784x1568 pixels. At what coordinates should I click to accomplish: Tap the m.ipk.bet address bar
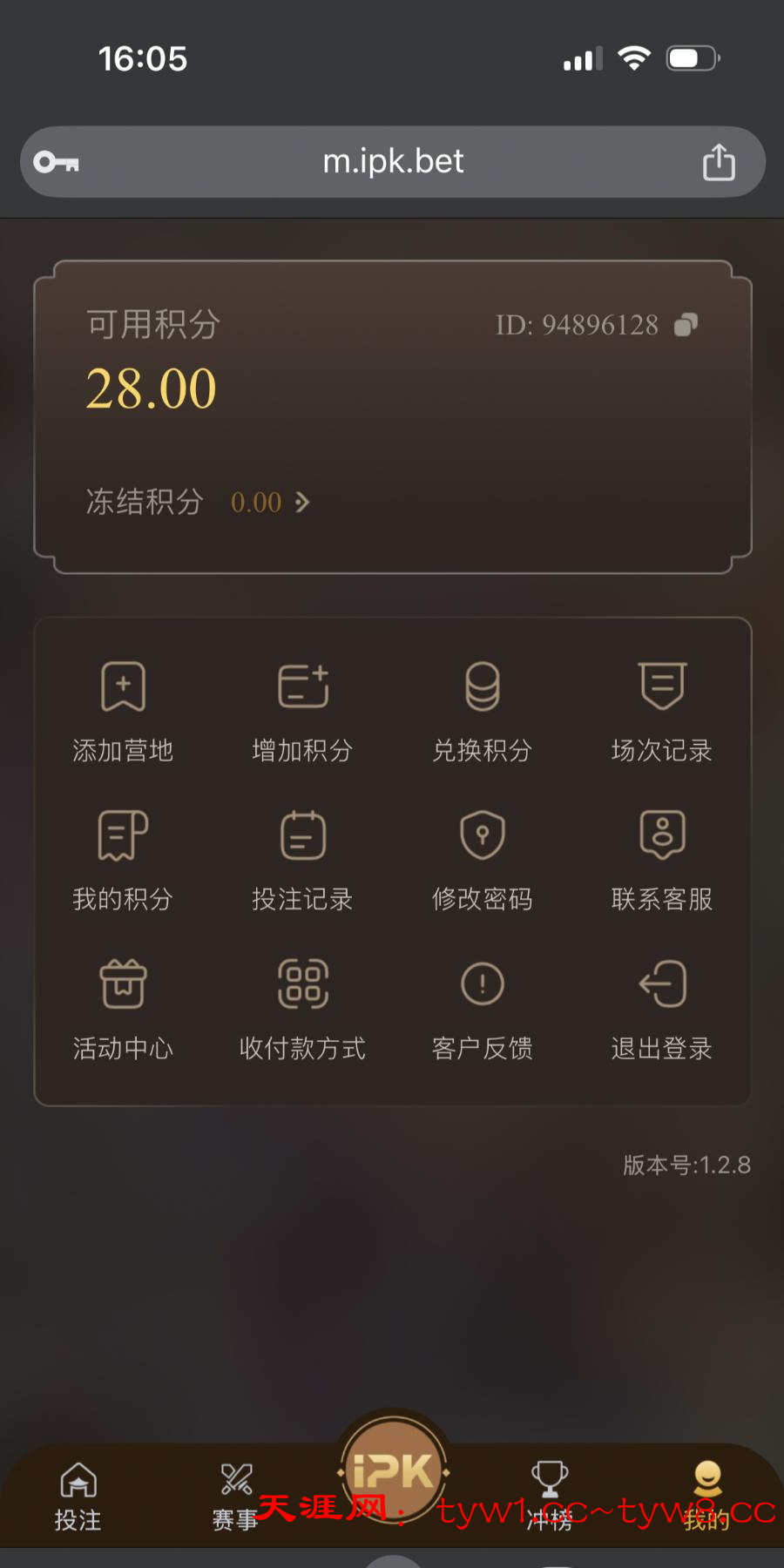(x=393, y=162)
